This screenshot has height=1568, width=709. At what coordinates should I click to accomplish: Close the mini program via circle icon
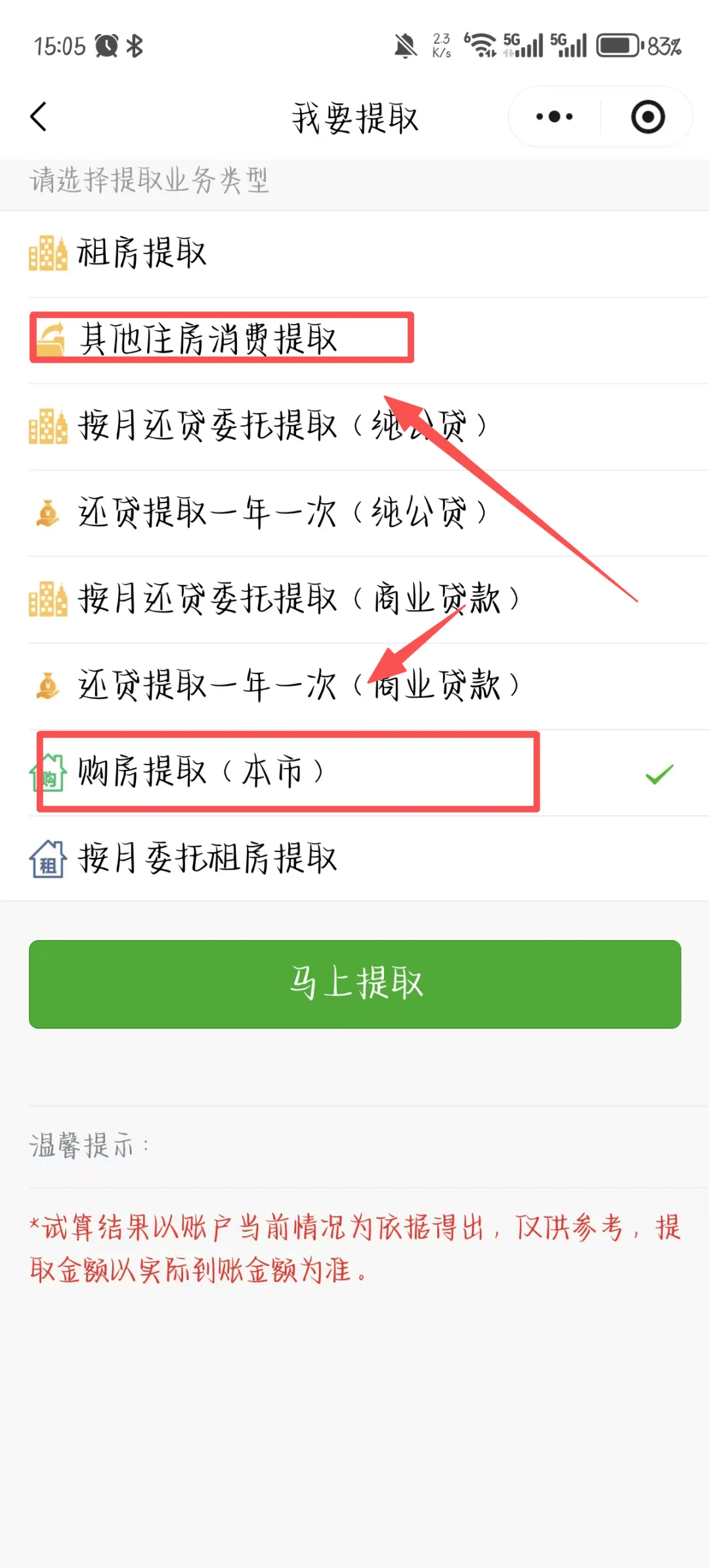[647, 118]
